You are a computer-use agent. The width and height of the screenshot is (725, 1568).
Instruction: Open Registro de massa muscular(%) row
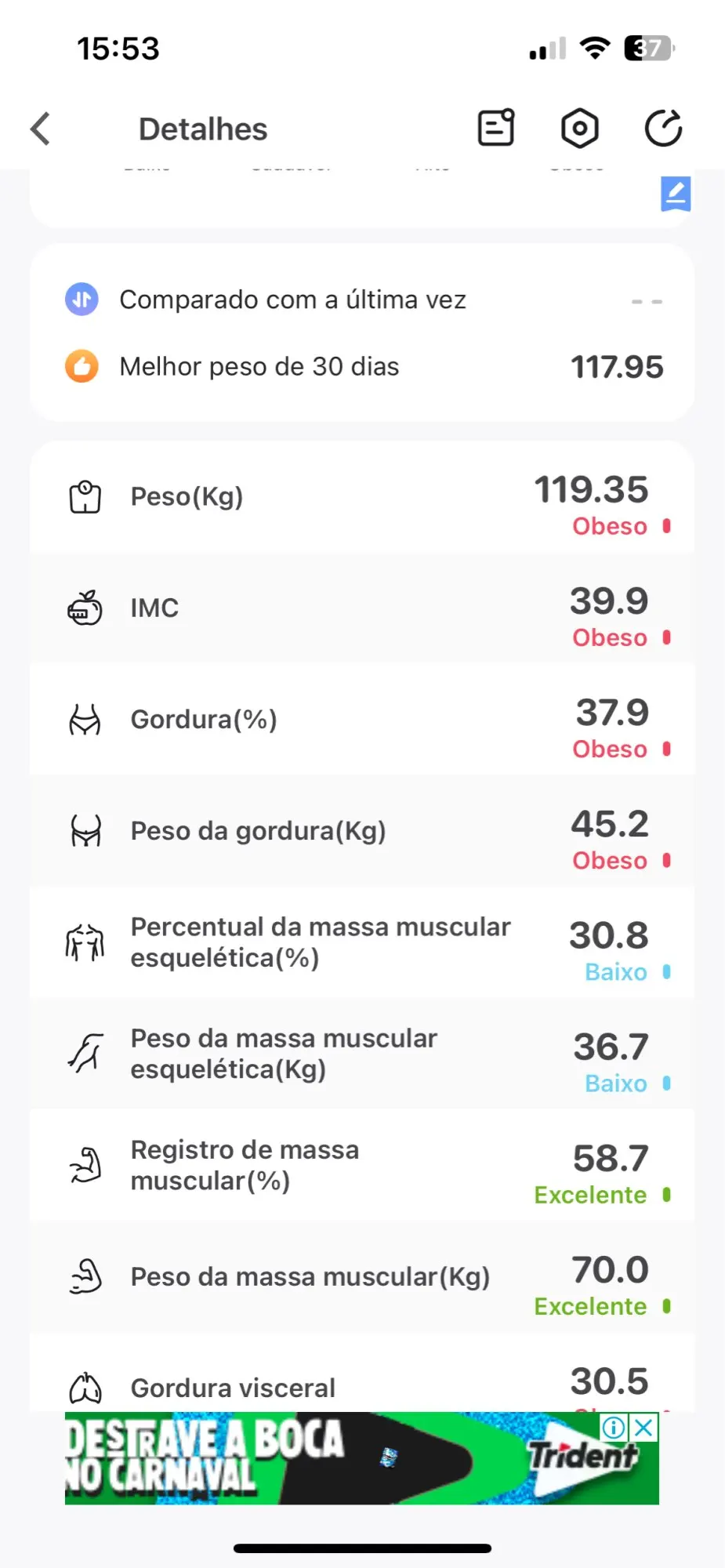pyautogui.click(x=362, y=1165)
